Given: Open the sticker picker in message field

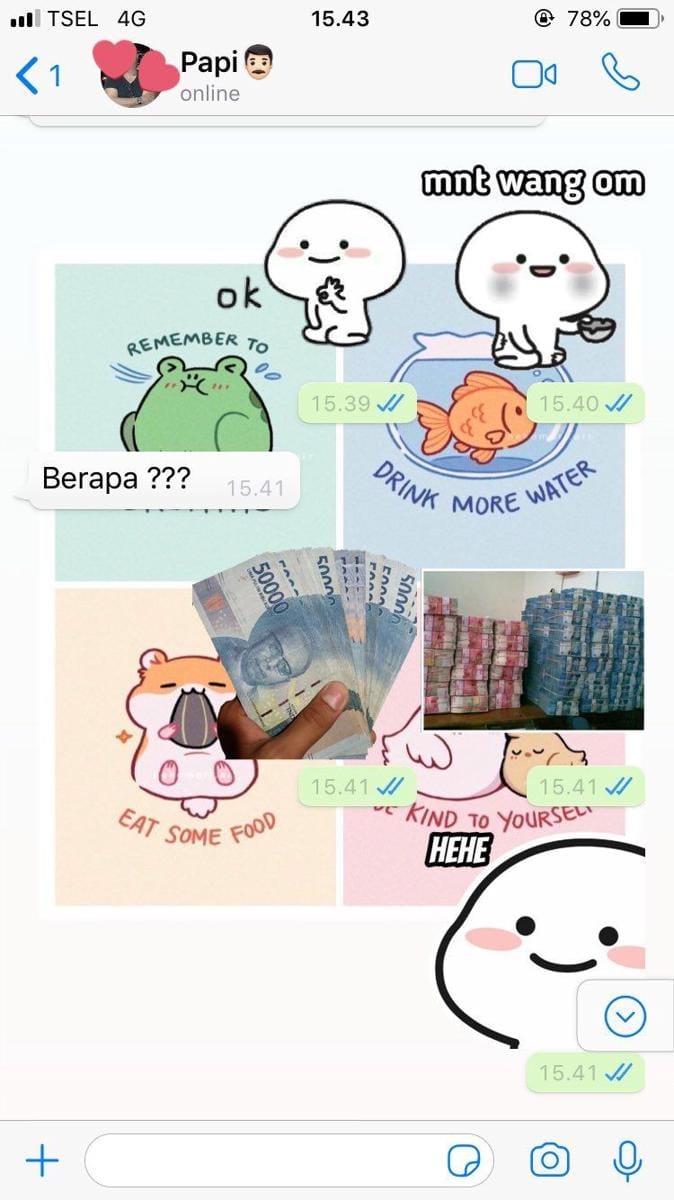Looking at the screenshot, I should coord(463,1161).
